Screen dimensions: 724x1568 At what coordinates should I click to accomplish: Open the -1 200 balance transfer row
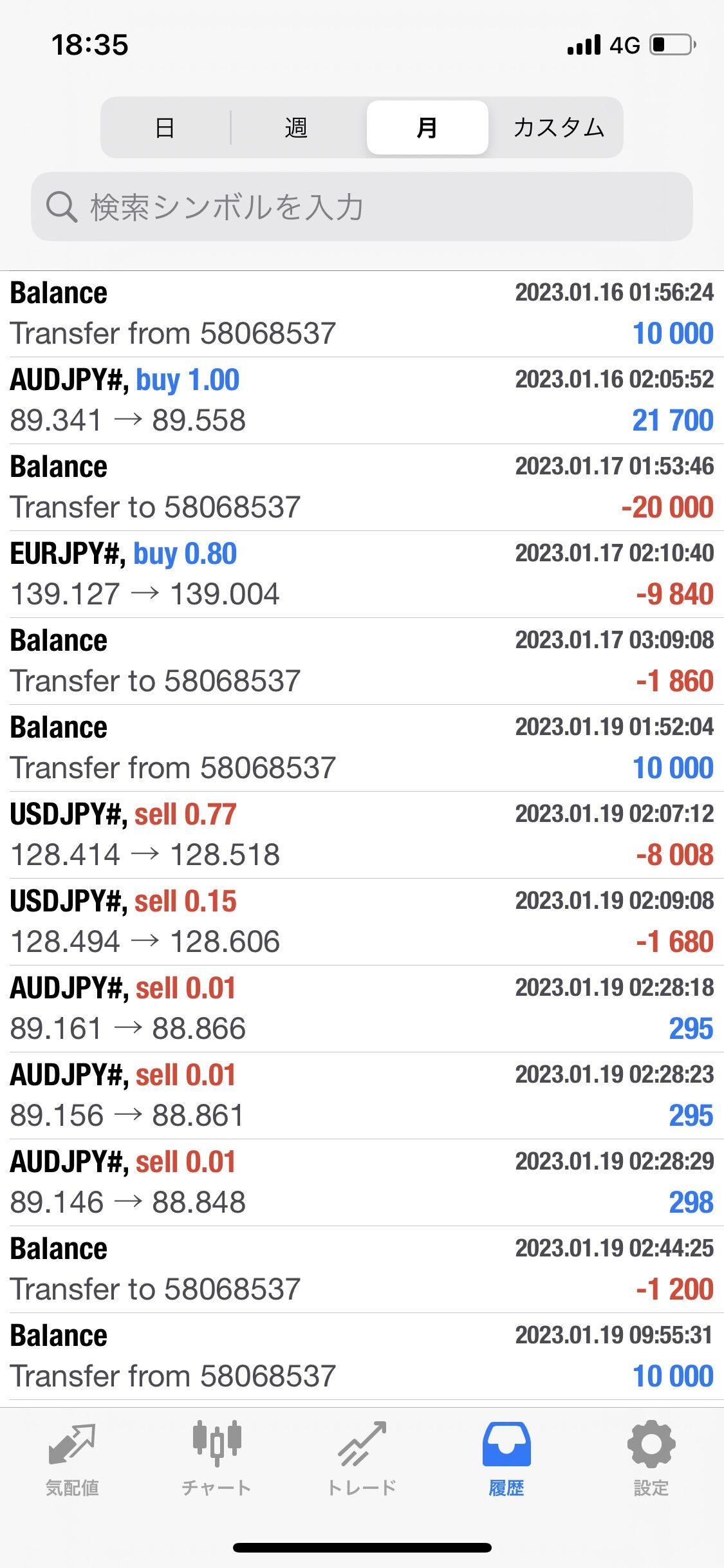[362, 1269]
